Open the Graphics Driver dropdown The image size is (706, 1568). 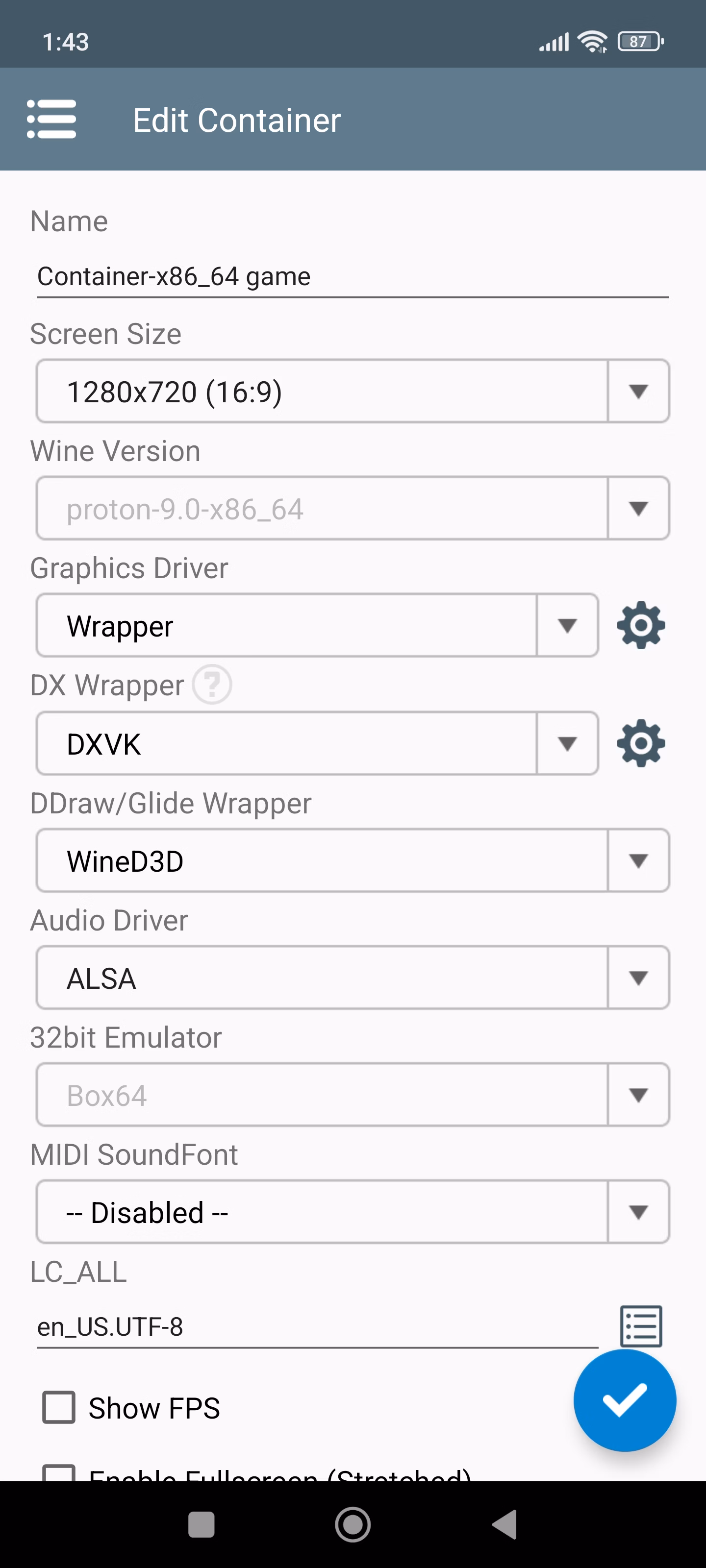click(x=317, y=626)
